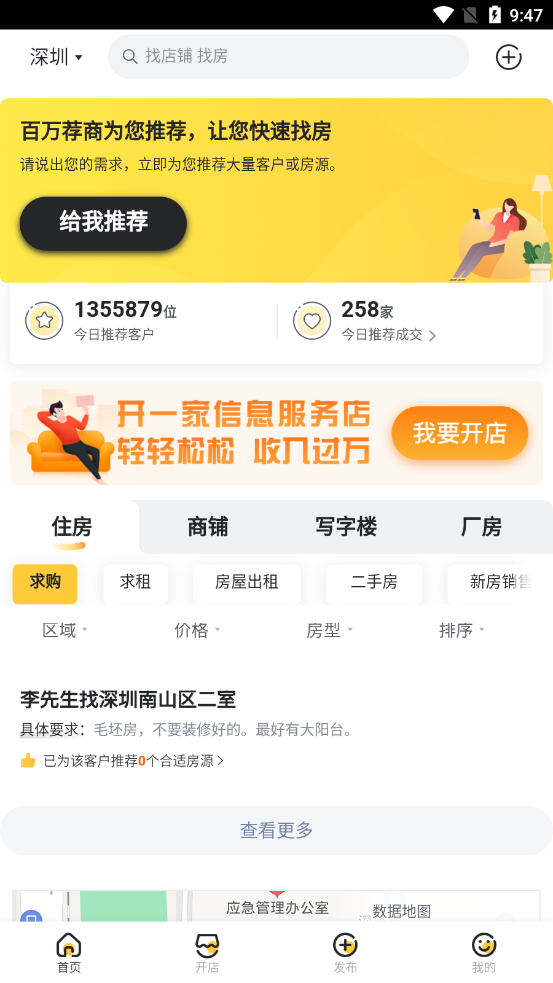The width and height of the screenshot is (553, 983).
Task: Expand the 区域 filter
Action: click(65, 630)
